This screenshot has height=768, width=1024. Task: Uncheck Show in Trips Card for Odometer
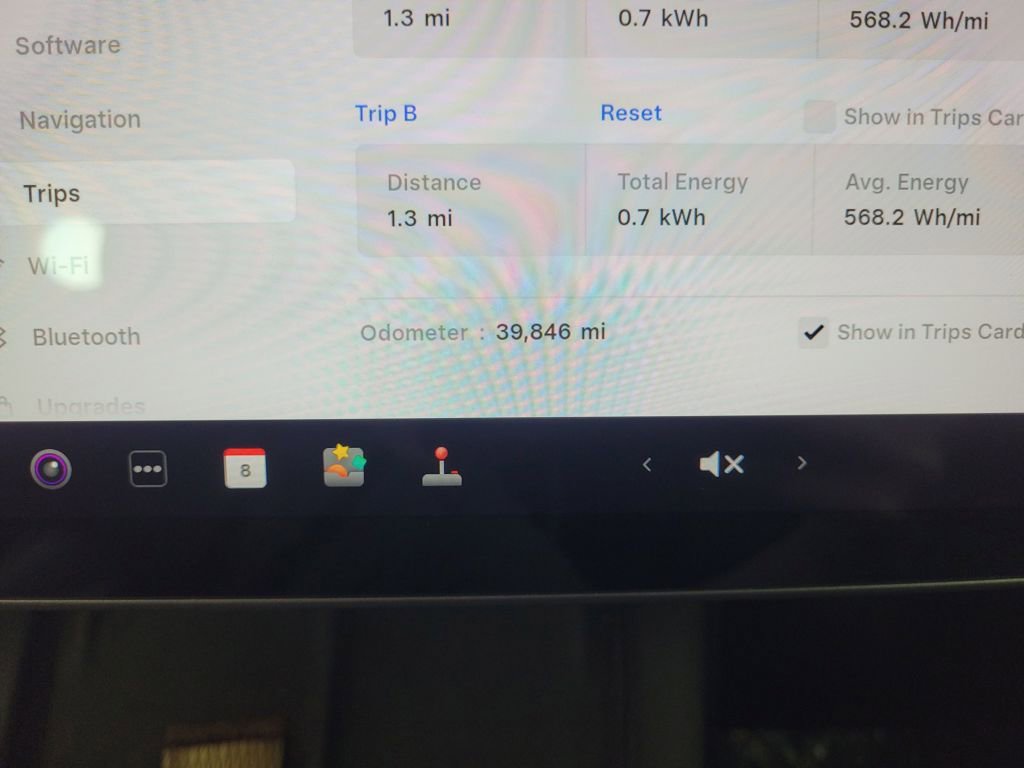[x=814, y=332]
